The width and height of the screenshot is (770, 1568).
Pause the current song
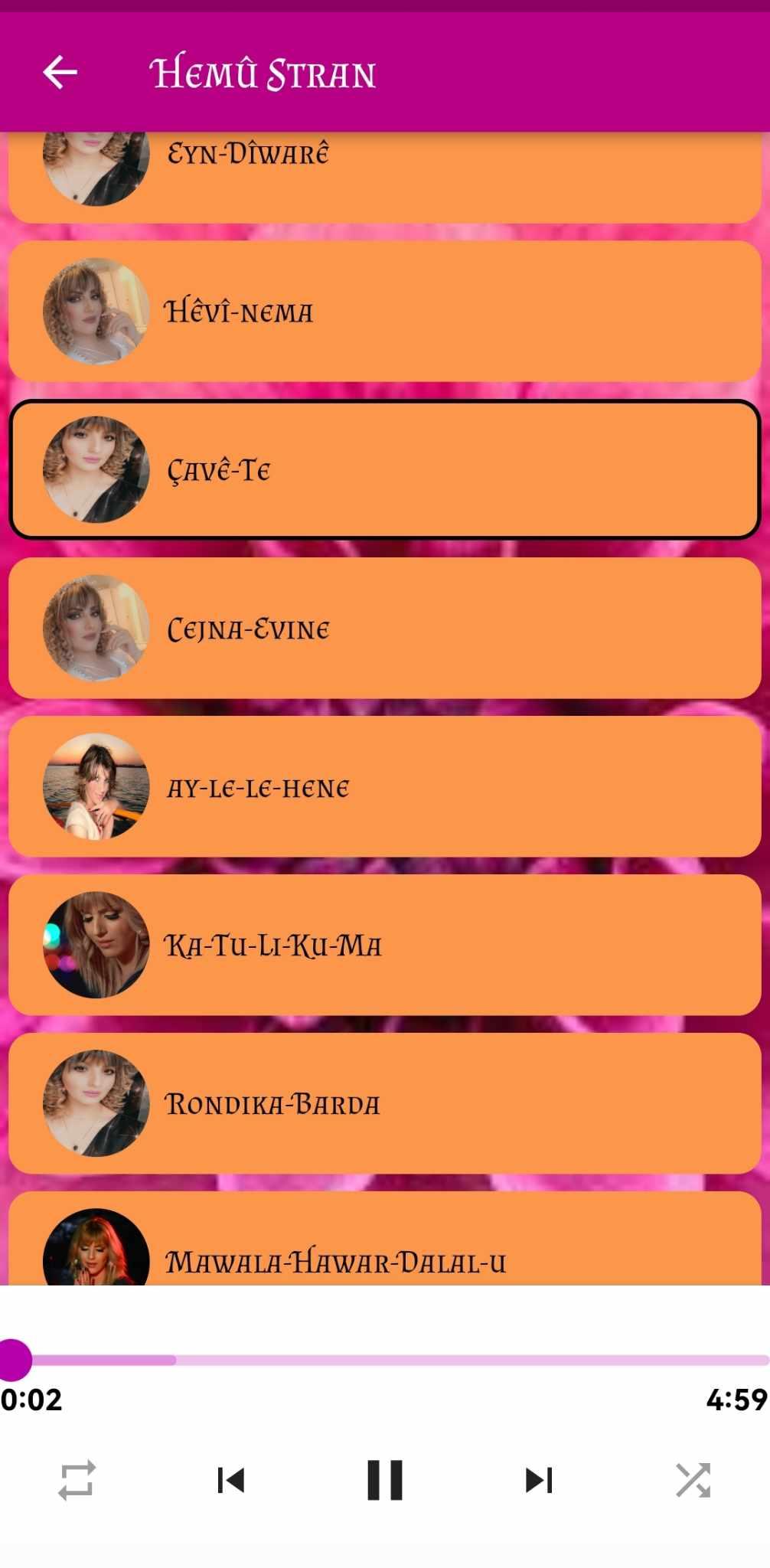(385, 1480)
